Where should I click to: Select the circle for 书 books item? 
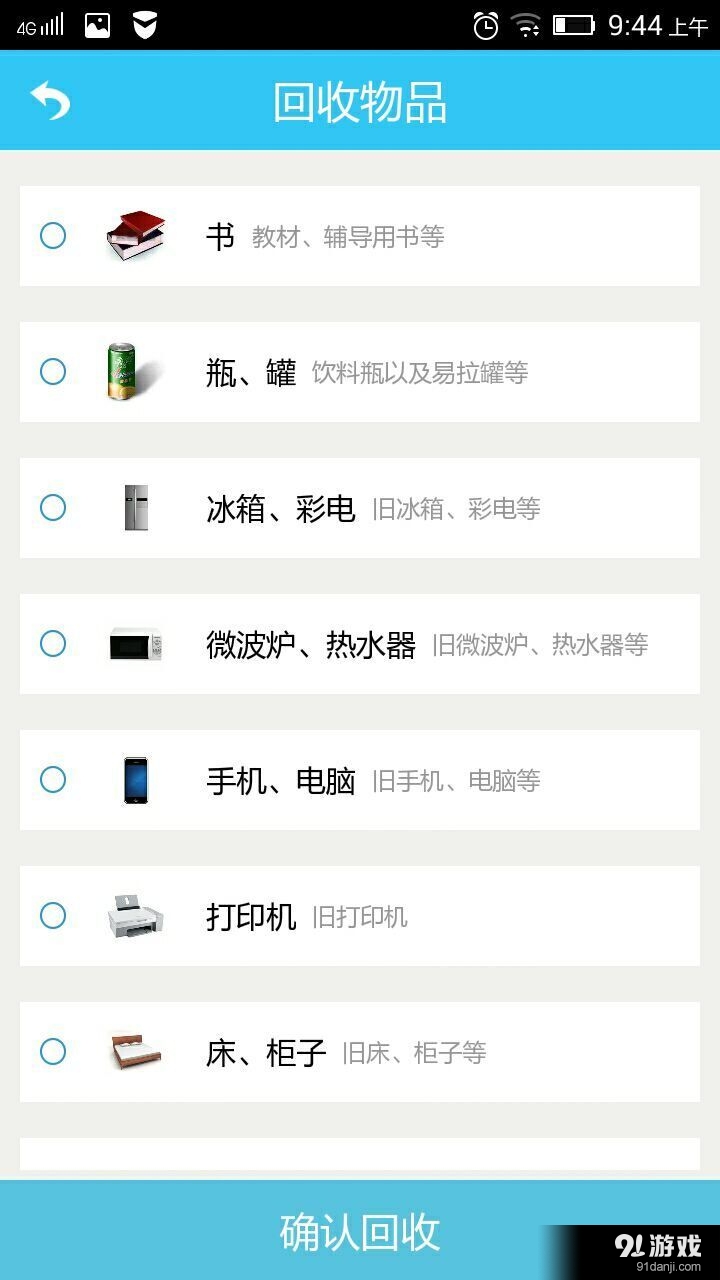(53, 237)
